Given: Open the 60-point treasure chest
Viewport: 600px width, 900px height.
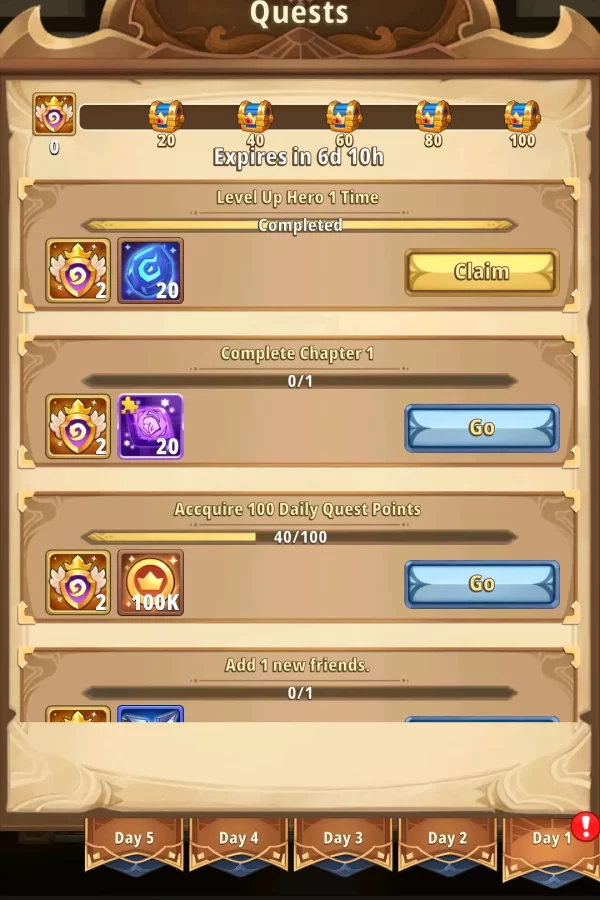Looking at the screenshot, I should point(344,116).
